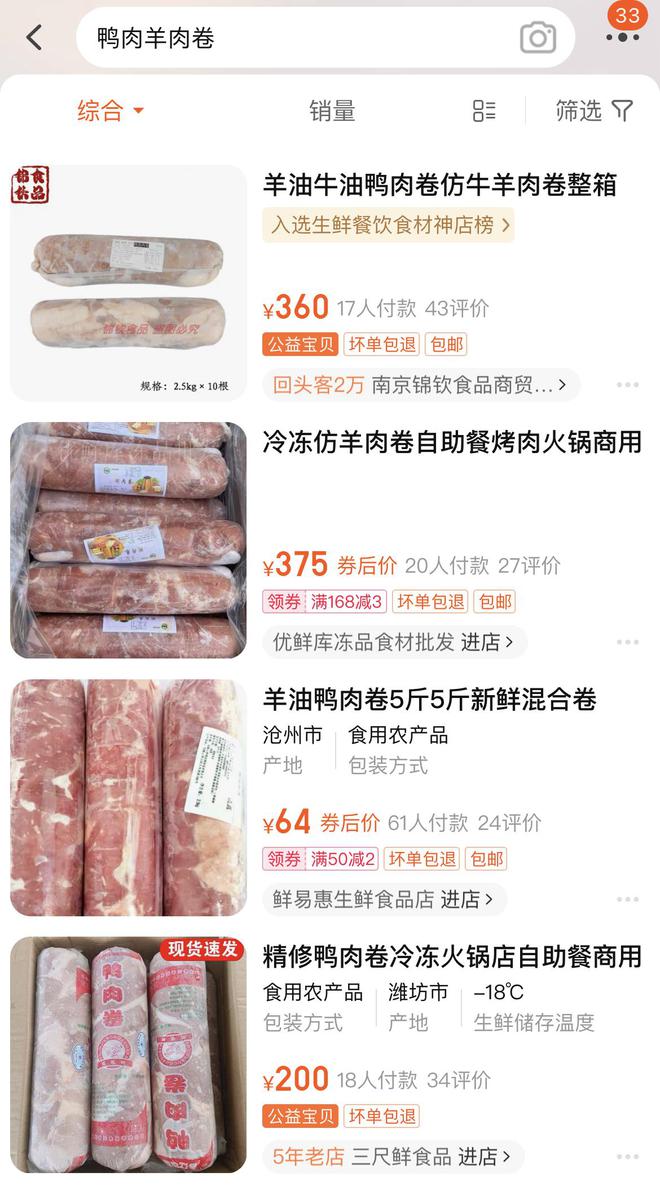Image resolution: width=660 pixels, height=1186 pixels.
Task: Open 羊油牛油鸭肉卷仿牛羊肉卷整箱 product
Action: pyautogui.click(x=440, y=185)
